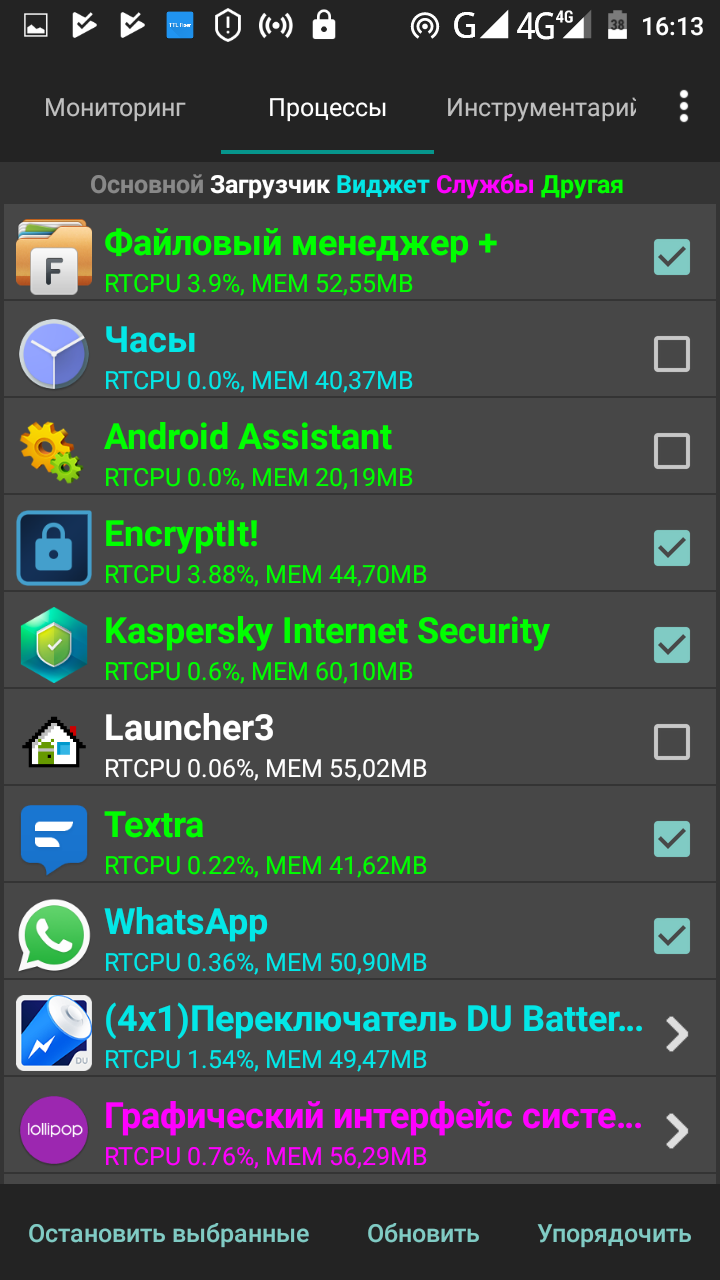The image size is (720, 1280).
Task: Tick the Android Assistant checkbox
Action: coord(671,451)
